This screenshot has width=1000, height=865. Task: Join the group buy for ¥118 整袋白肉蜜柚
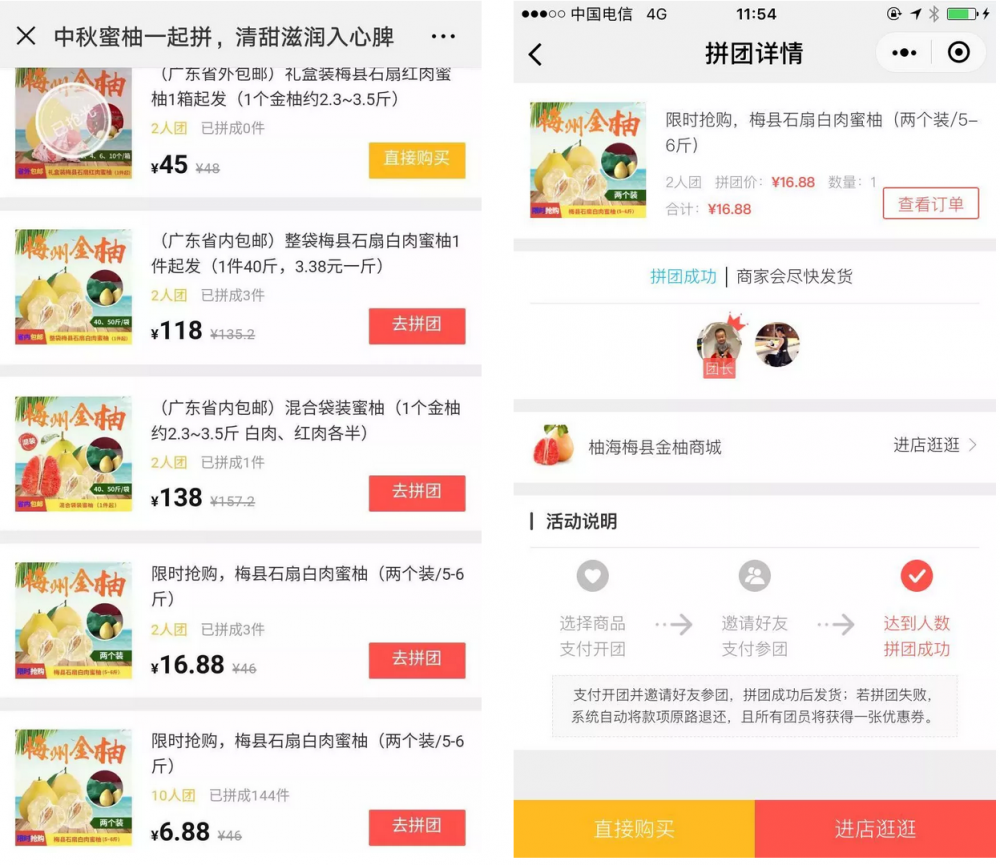click(x=416, y=325)
